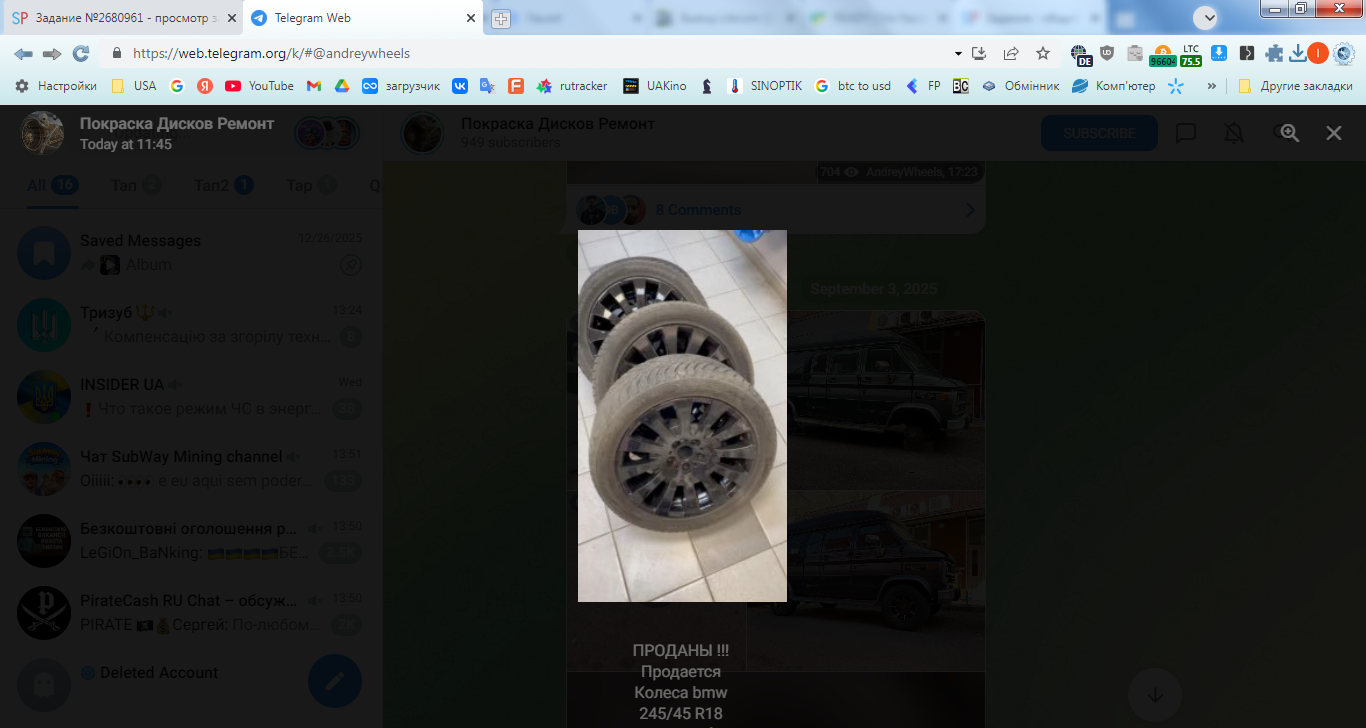Image resolution: width=1366 pixels, height=728 pixels.
Task: Close the Telegram Web browser tab
Action: [471, 18]
